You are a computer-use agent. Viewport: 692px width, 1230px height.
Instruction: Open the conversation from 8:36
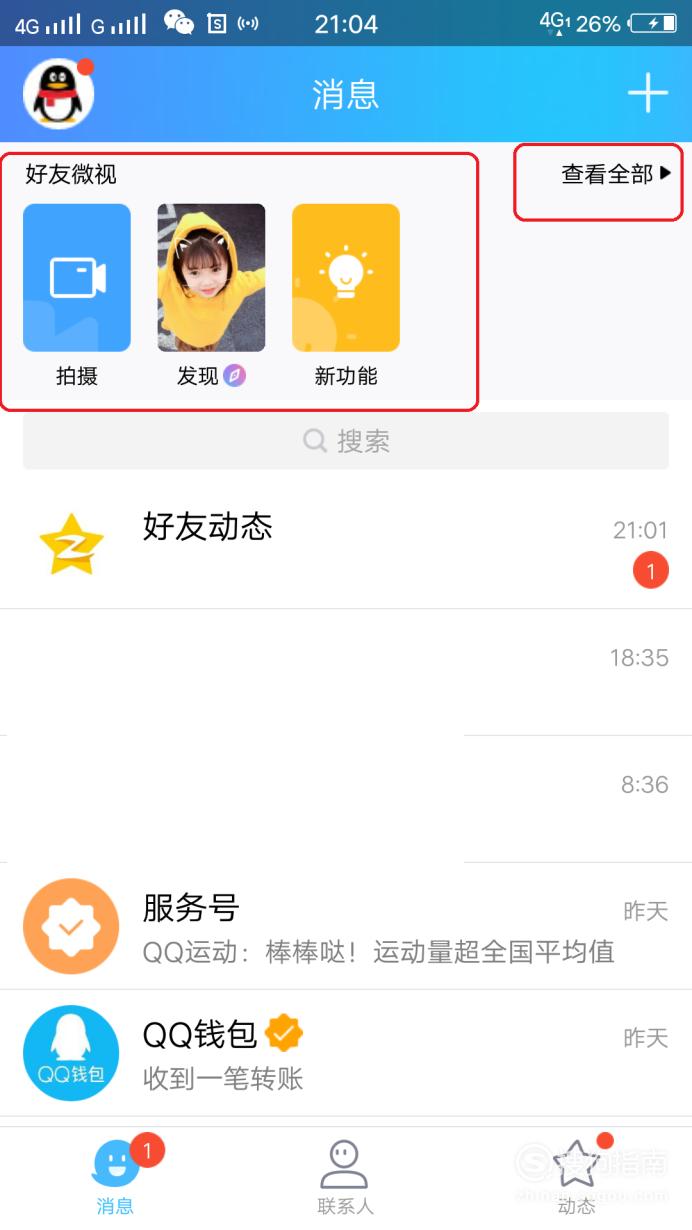click(346, 799)
